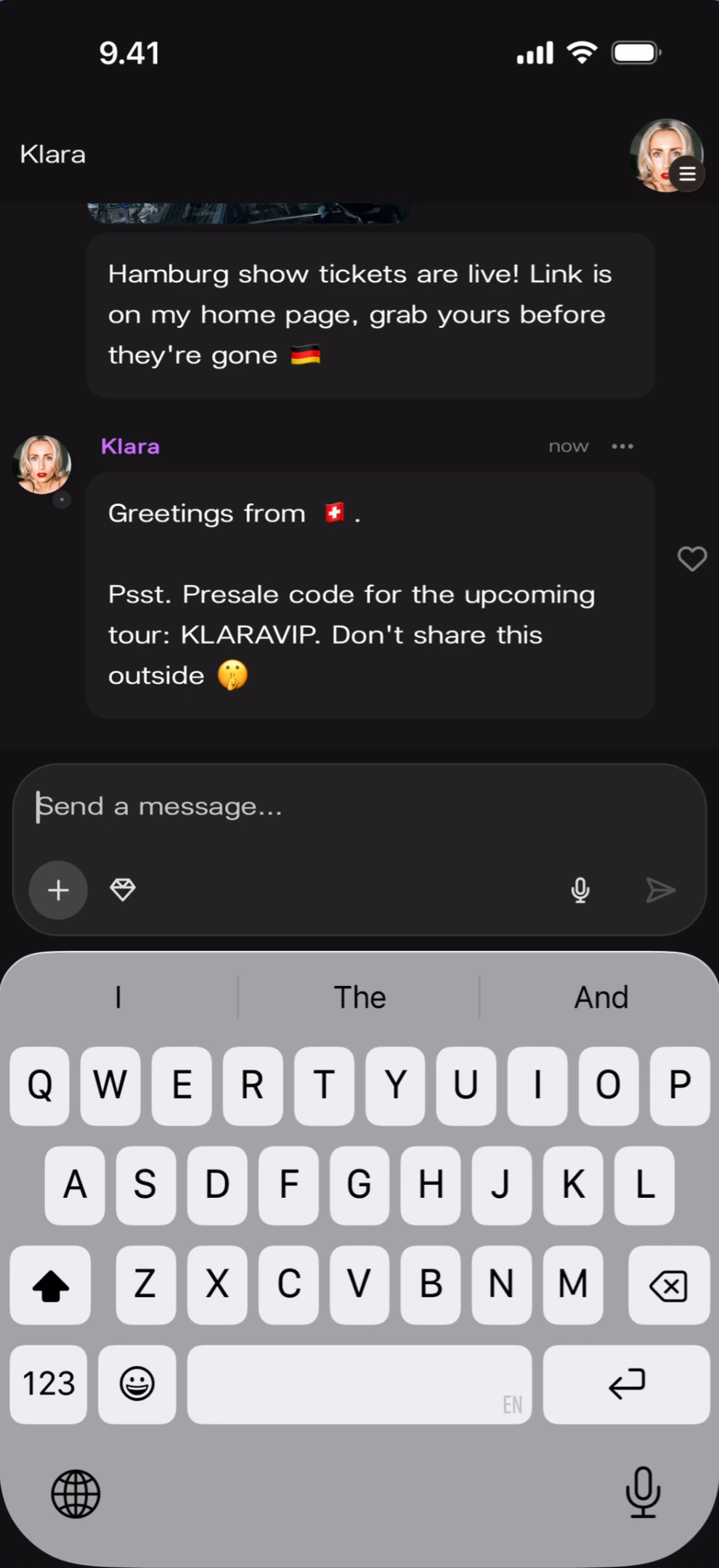Open the chat options menu icon

click(687, 173)
